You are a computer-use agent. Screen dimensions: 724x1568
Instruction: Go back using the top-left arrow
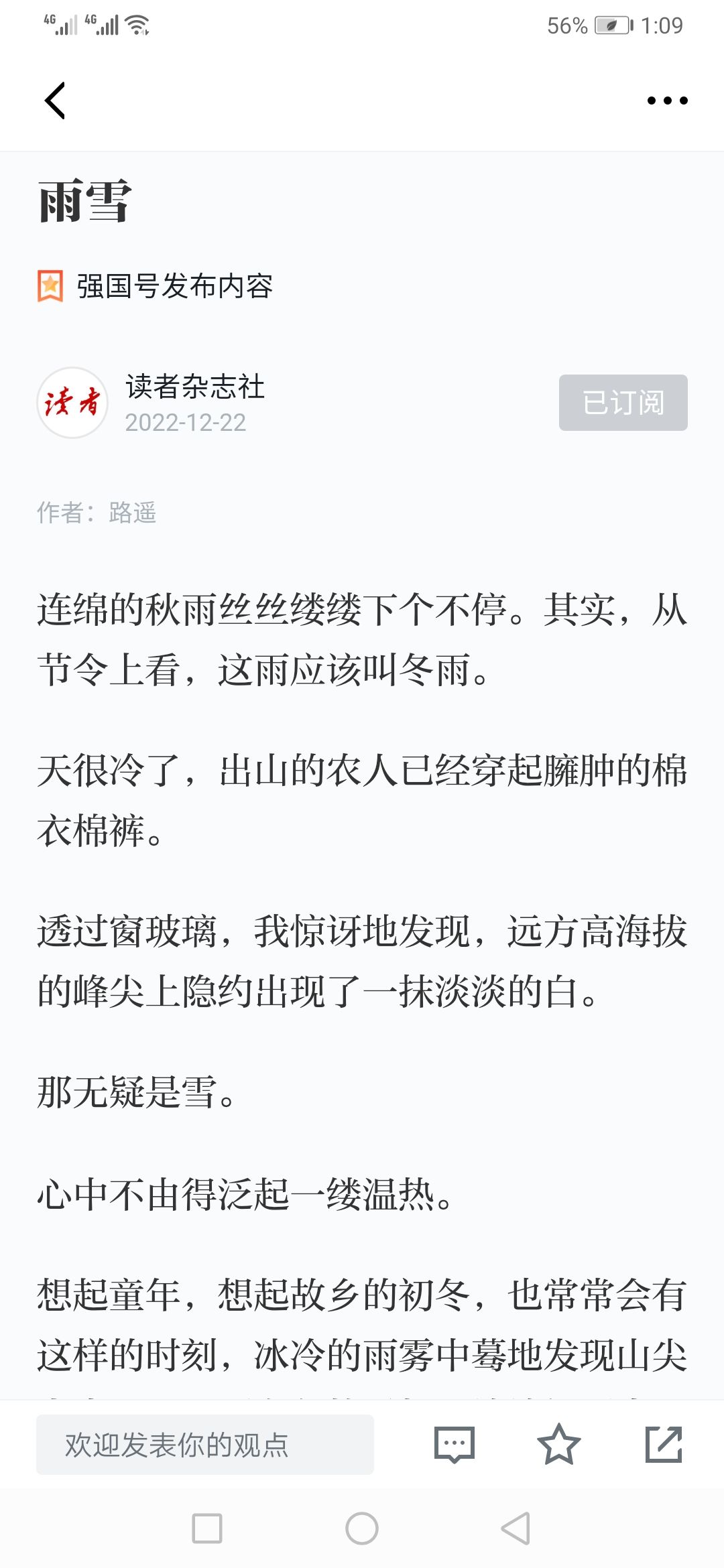[x=55, y=101]
